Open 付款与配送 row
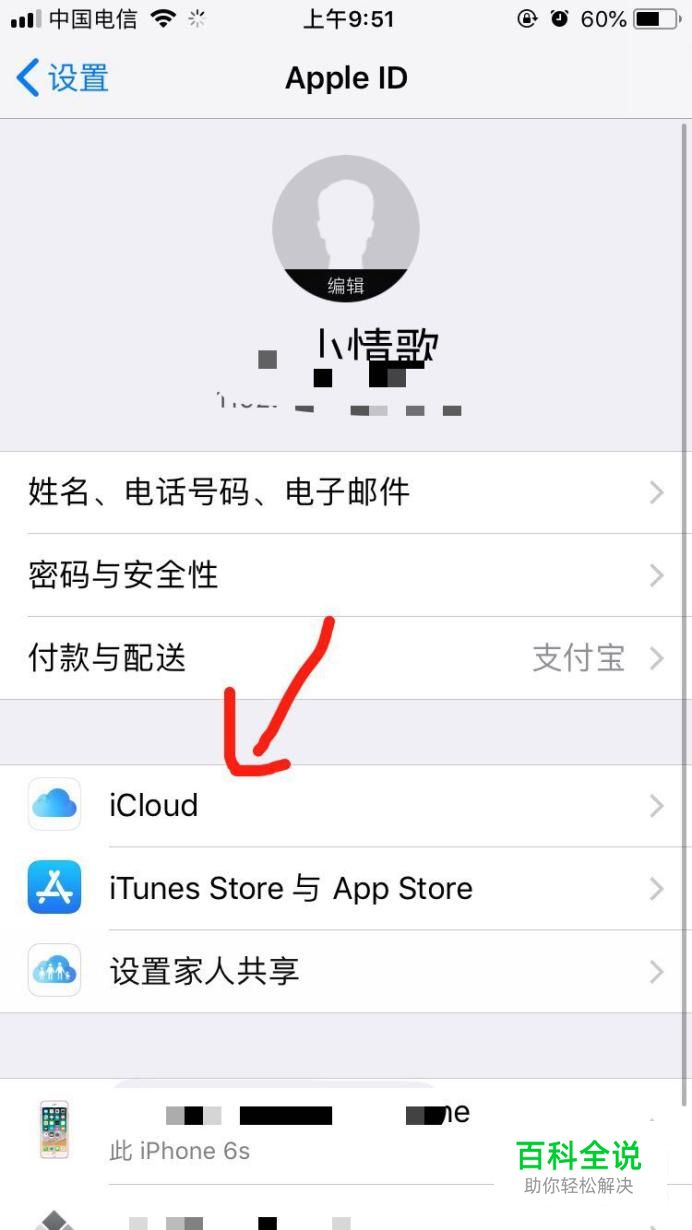The width and height of the screenshot is (692, 1230). point(346,658)
